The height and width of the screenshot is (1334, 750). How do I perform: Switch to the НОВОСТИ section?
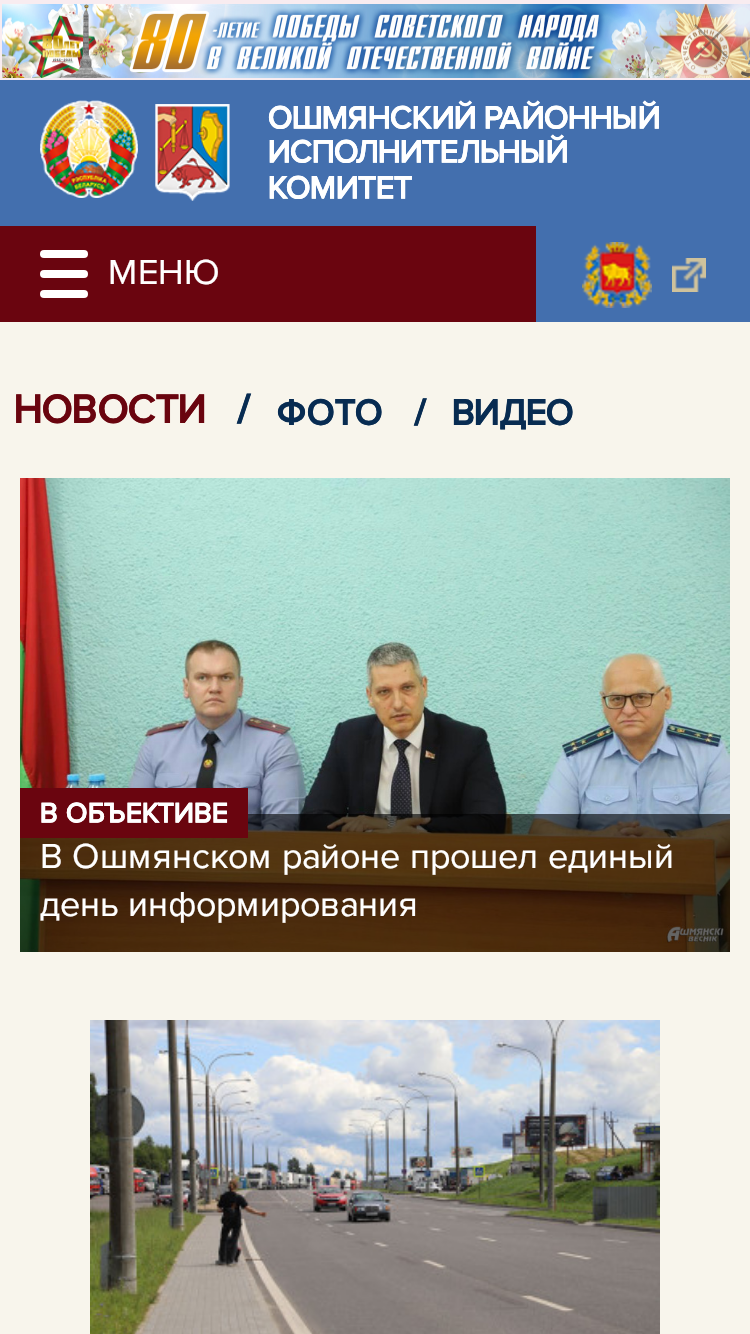[x=110, y=410]
